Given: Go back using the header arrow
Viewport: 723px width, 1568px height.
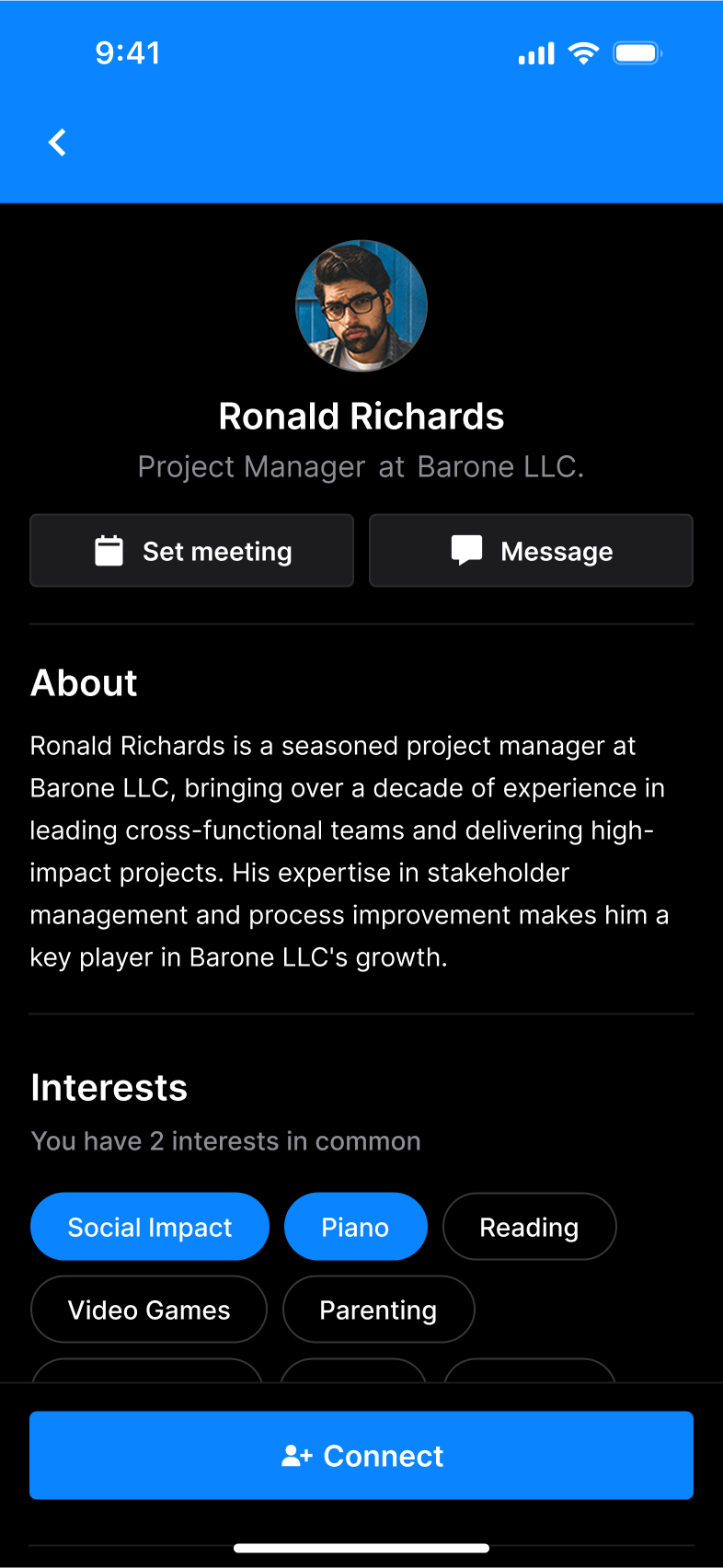Looking at the screenshot, I should point(58,143).
